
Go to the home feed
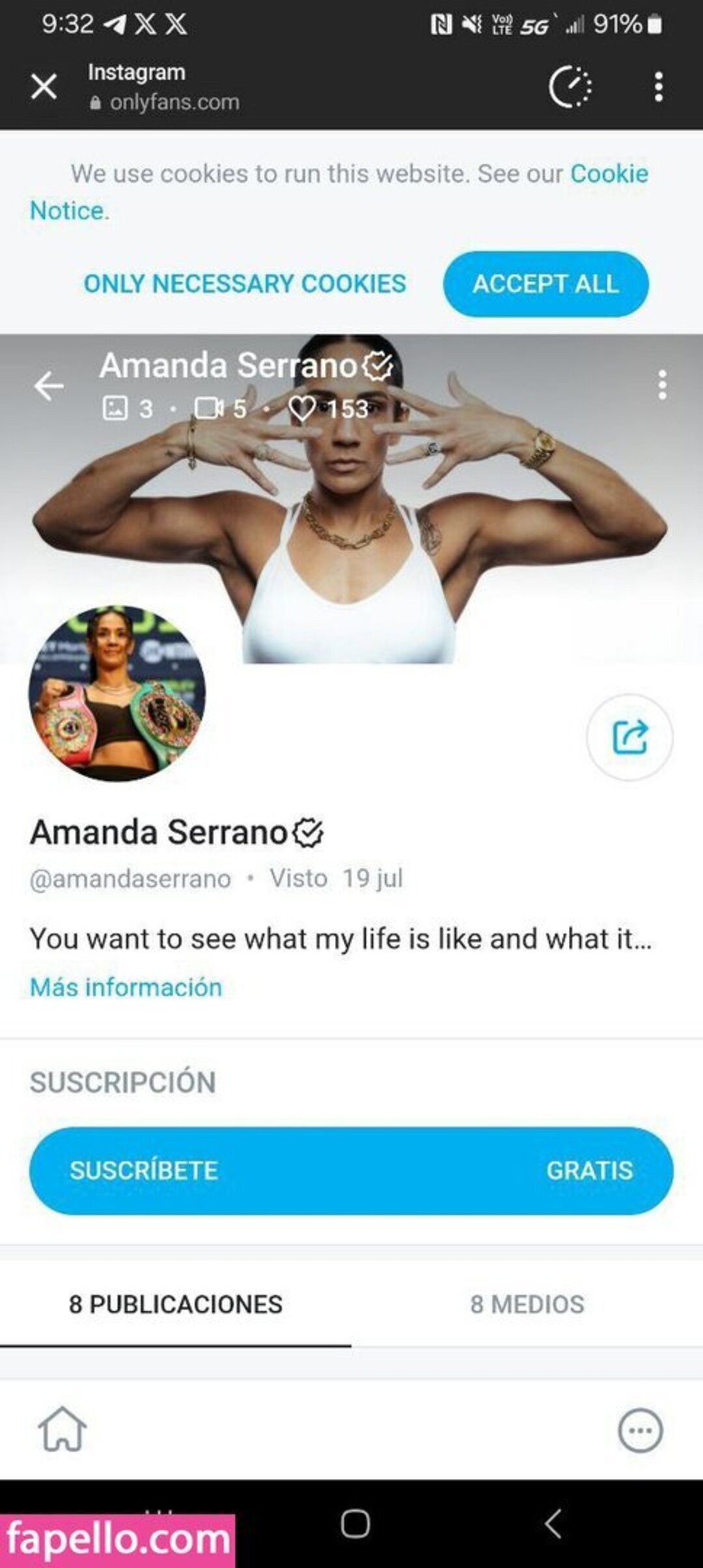point(62,1429)
